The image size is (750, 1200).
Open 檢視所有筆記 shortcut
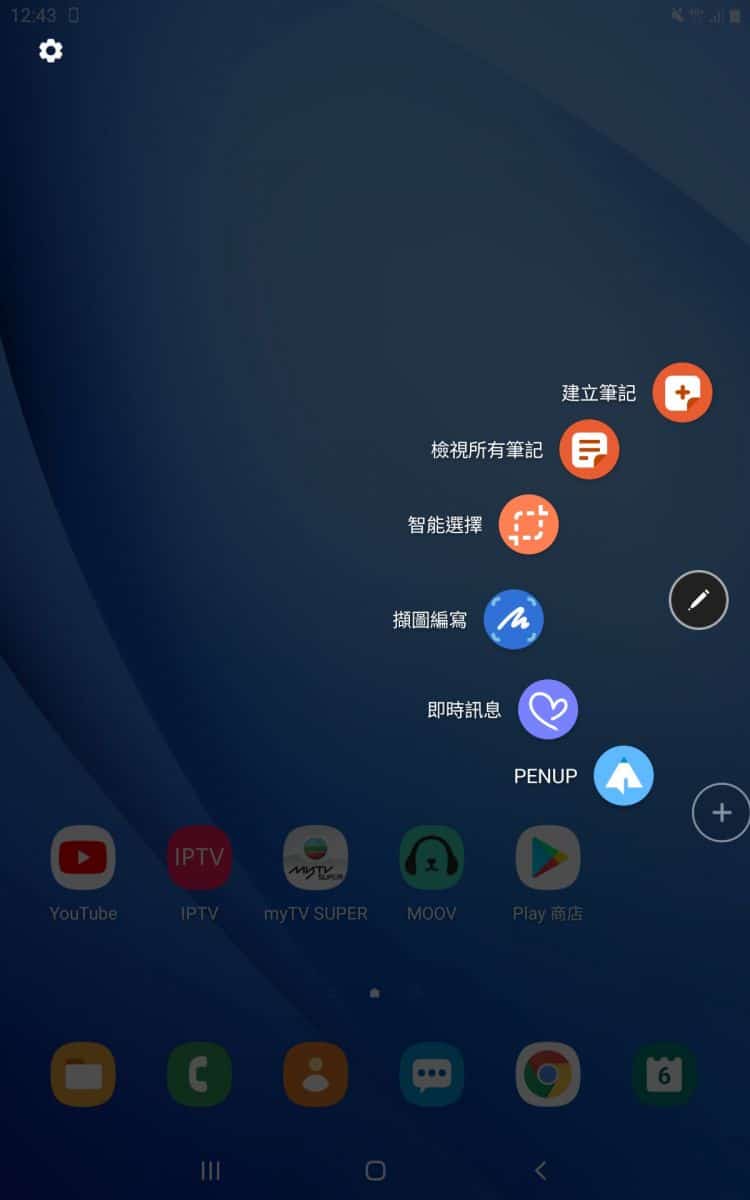(x=589, y=450)
